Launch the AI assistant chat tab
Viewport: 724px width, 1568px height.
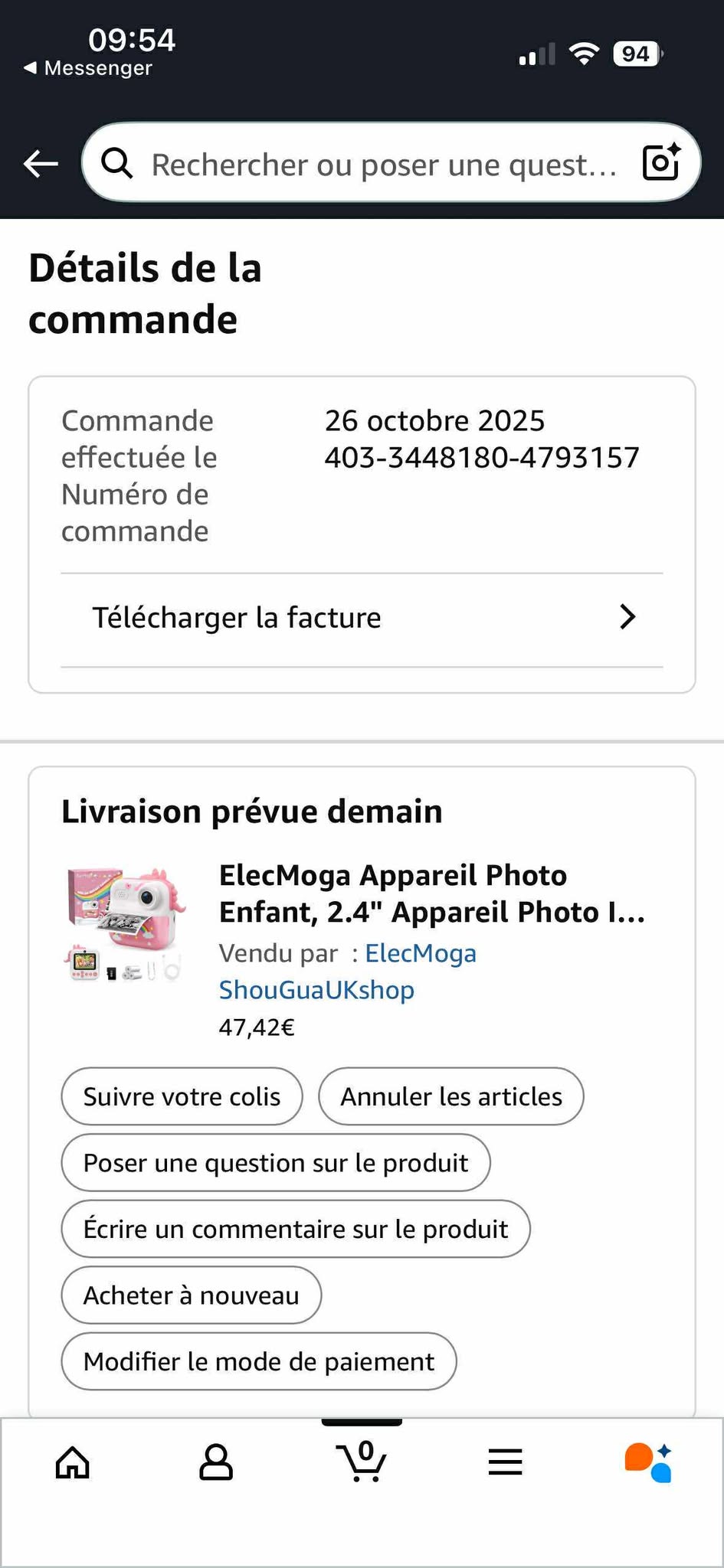[648, 1462]
